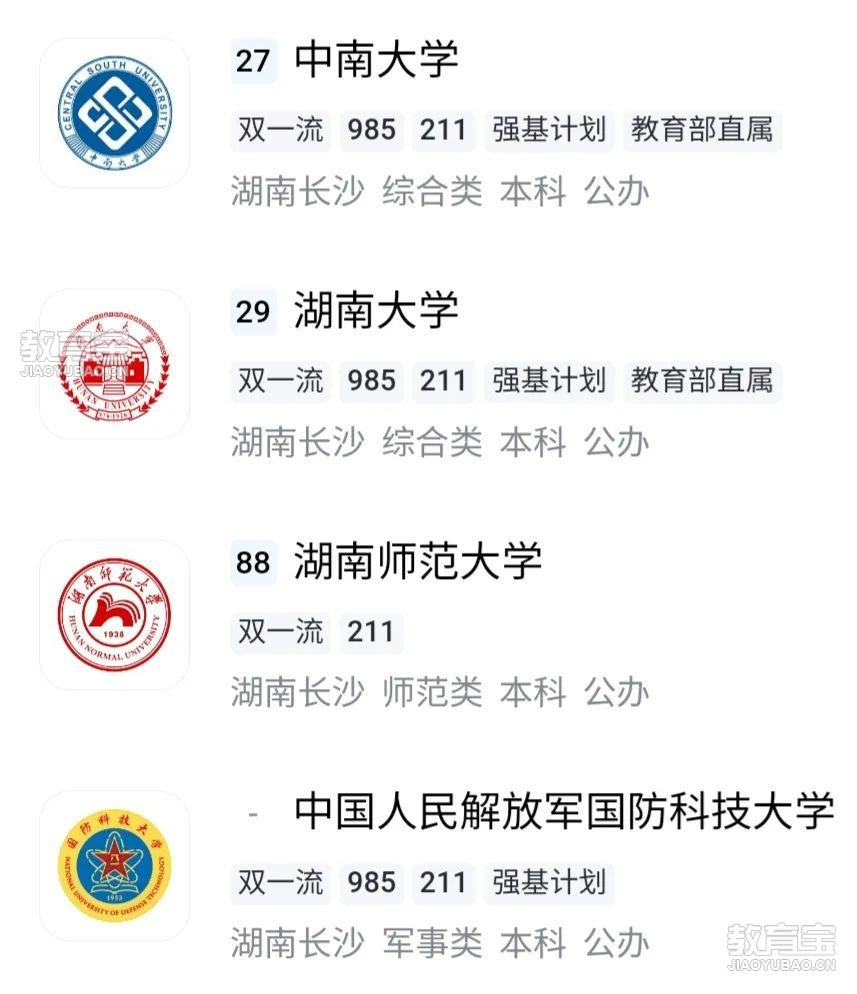View 中国人民解放军国防科技大学 details
Image resolution: width=857 pixels, height=994 pixels.
pos(563,811)
